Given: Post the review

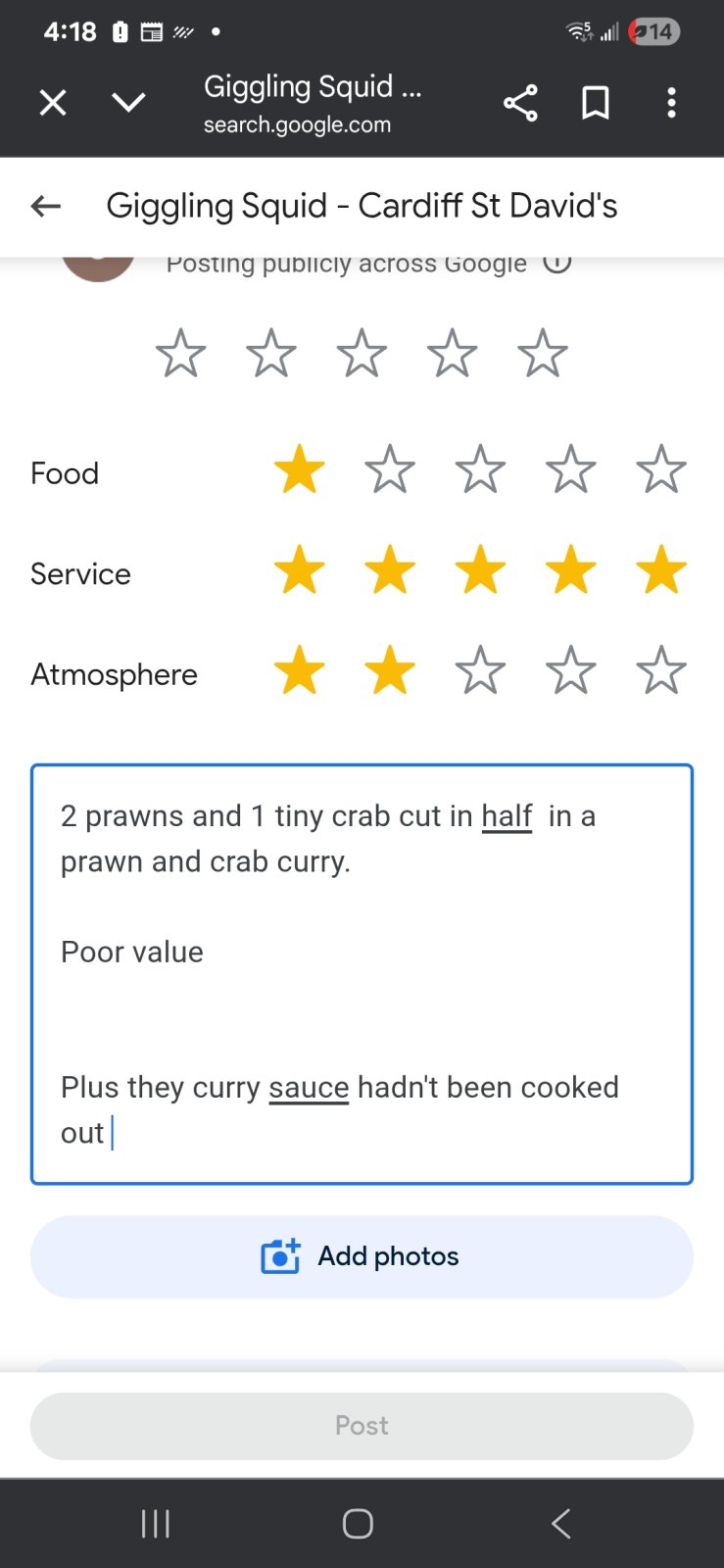Looking at the screenshot, I should pyautogui.click(x=362, y=1426).
